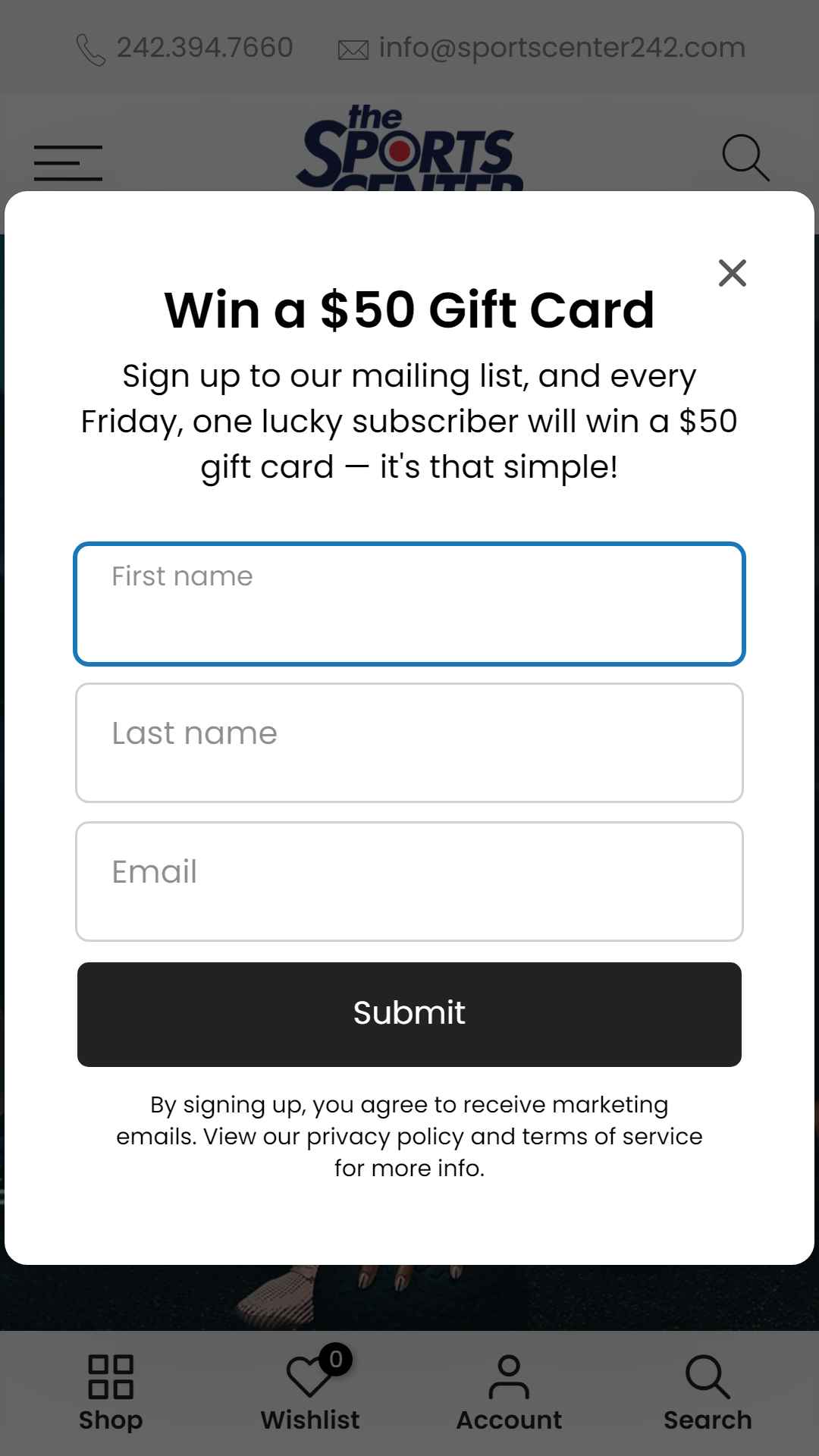Tap the Last name field

click(x=409, y=742)
